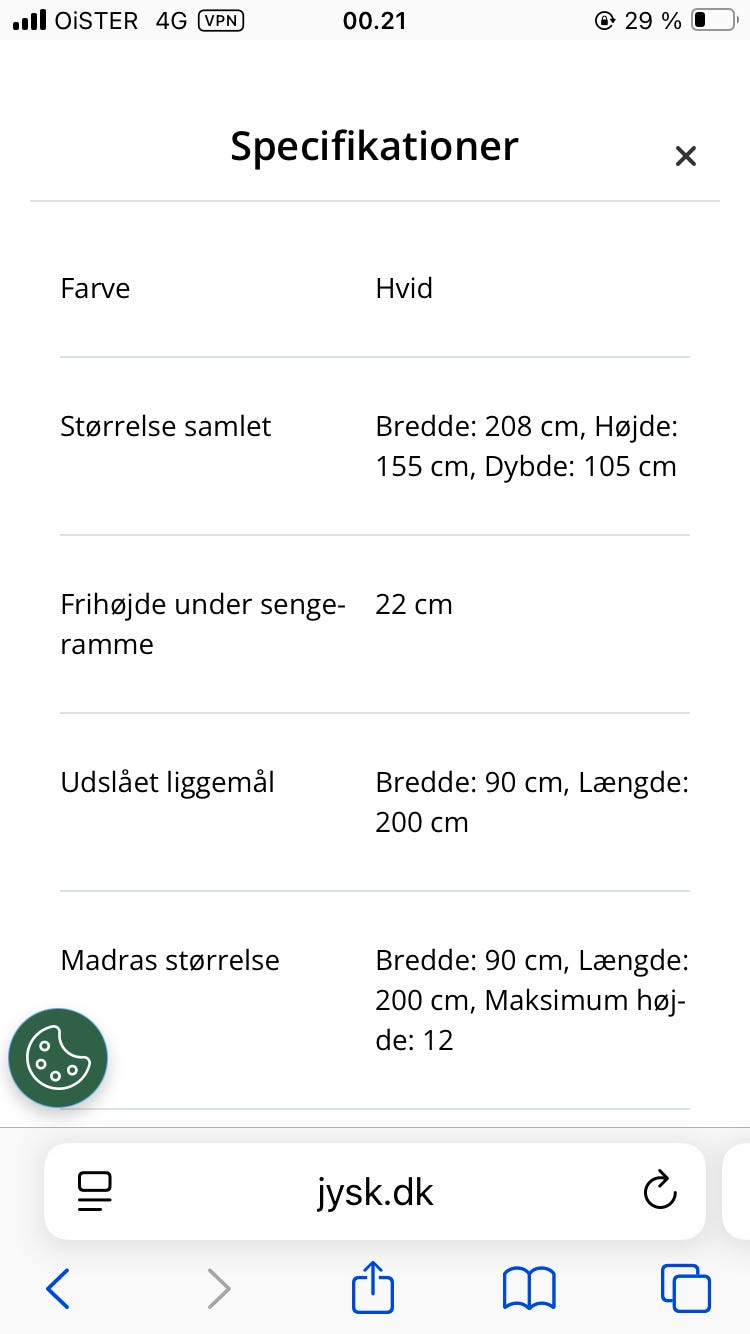This screenshot has width=750, height=1334.
Task: Tap the Specifikationer title
Action: tap(374, 145)
